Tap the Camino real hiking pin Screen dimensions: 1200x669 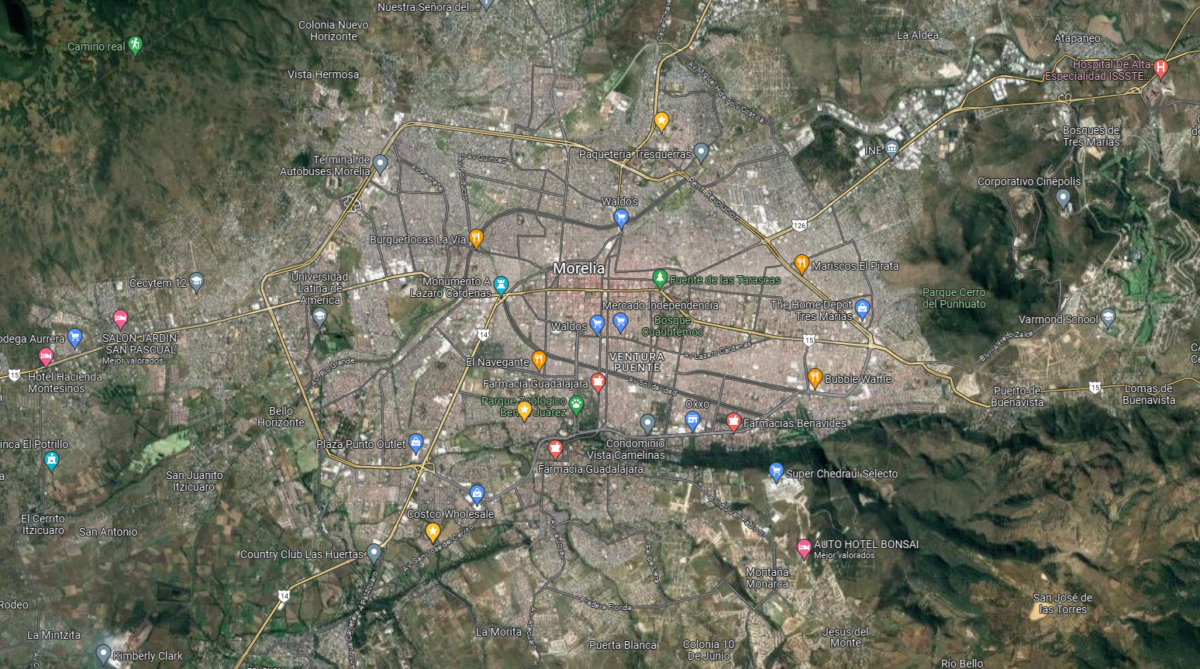pos(135,45)
